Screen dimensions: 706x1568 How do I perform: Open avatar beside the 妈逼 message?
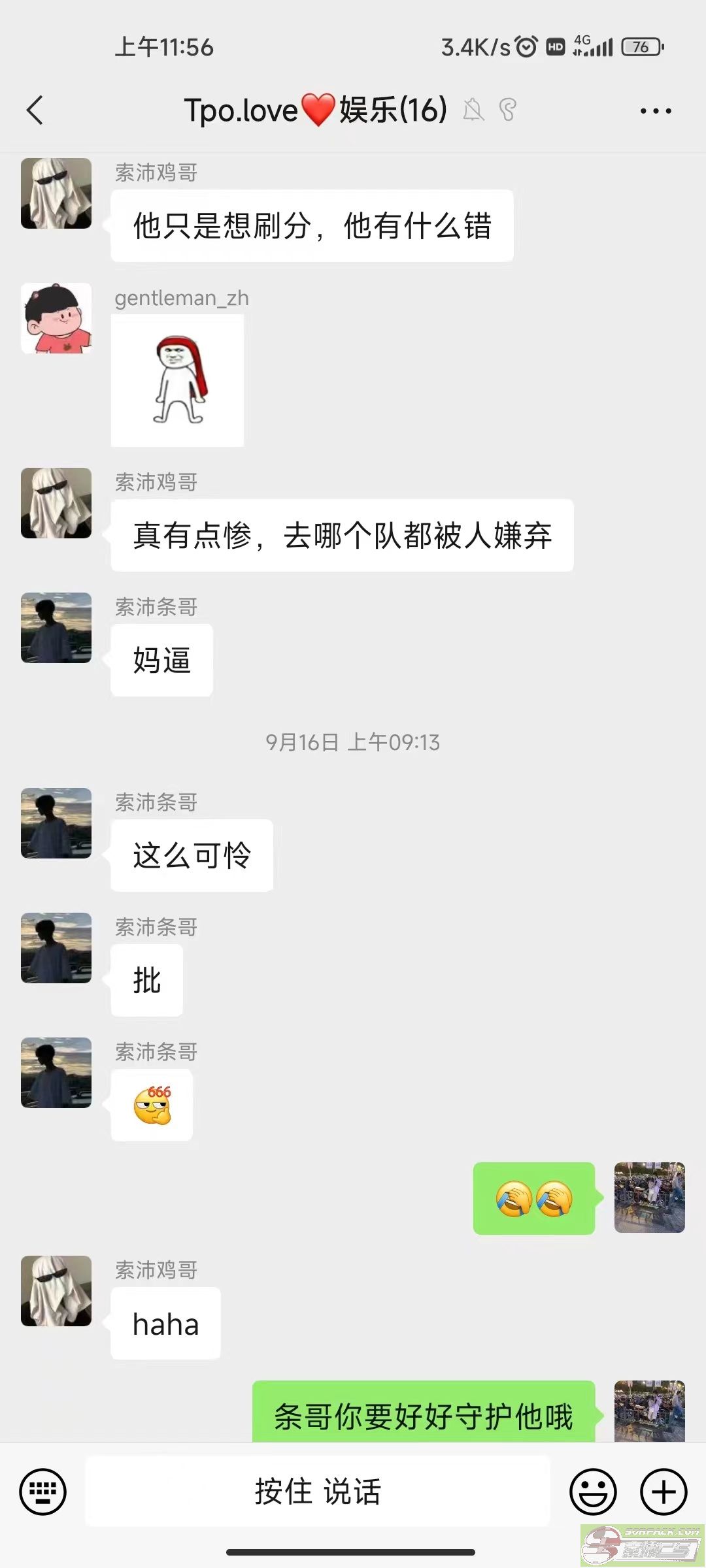click(56, 628)
